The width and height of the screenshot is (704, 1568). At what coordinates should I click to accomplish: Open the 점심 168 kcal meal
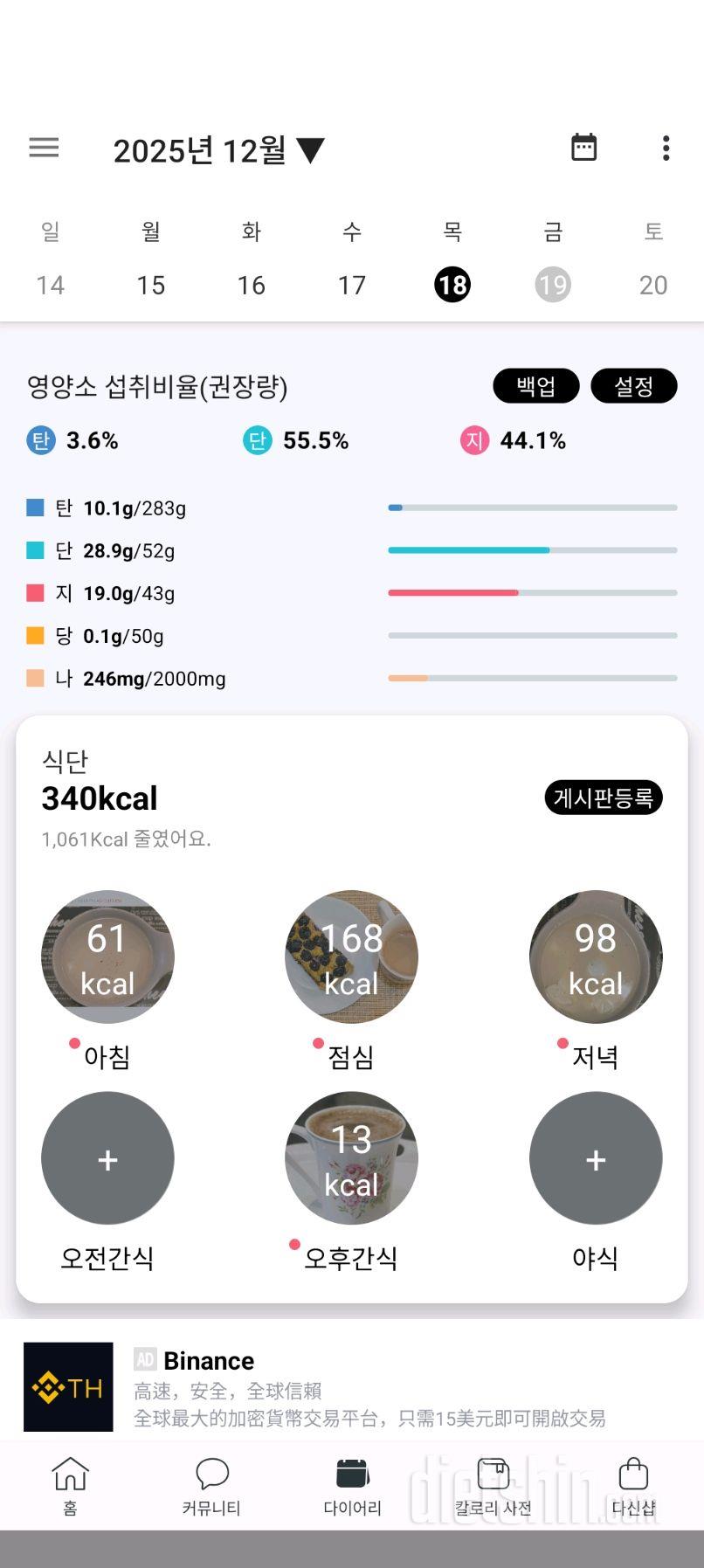(351, 957)
